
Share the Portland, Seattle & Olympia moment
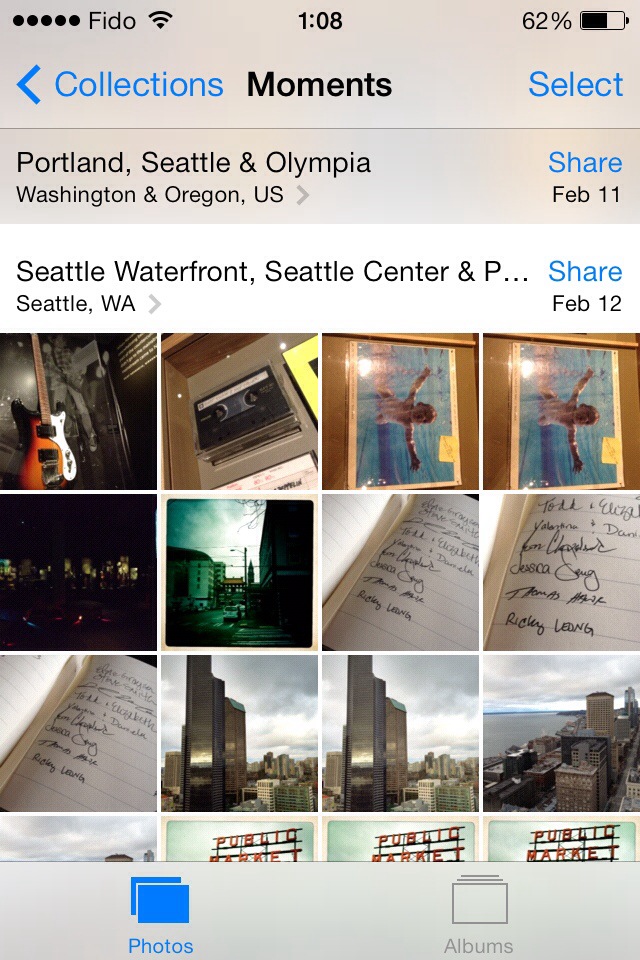(585, 163)
